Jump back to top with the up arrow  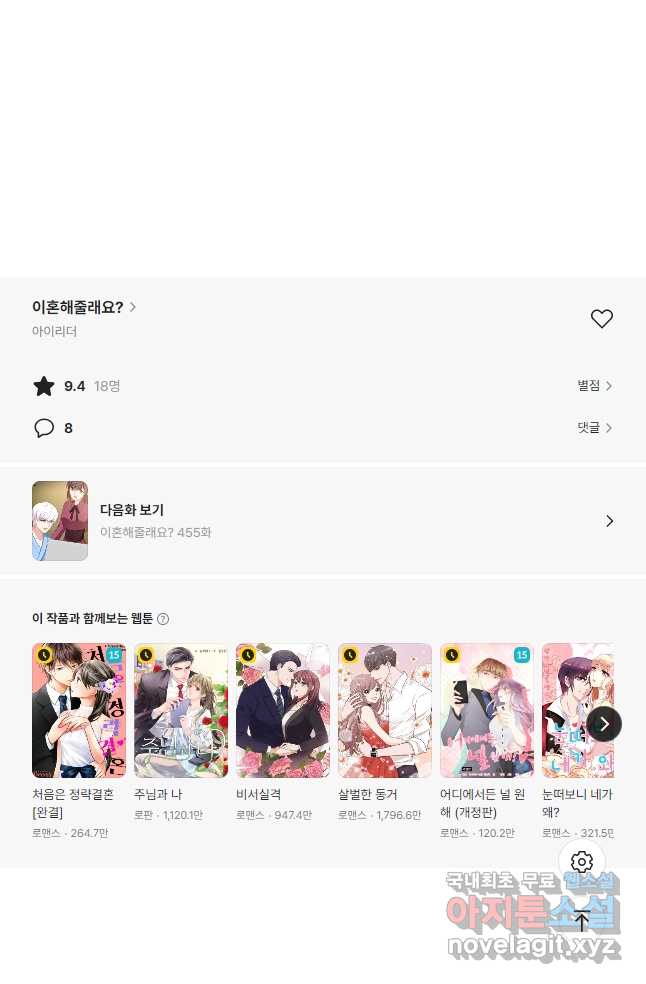click(x=582, y=921)
